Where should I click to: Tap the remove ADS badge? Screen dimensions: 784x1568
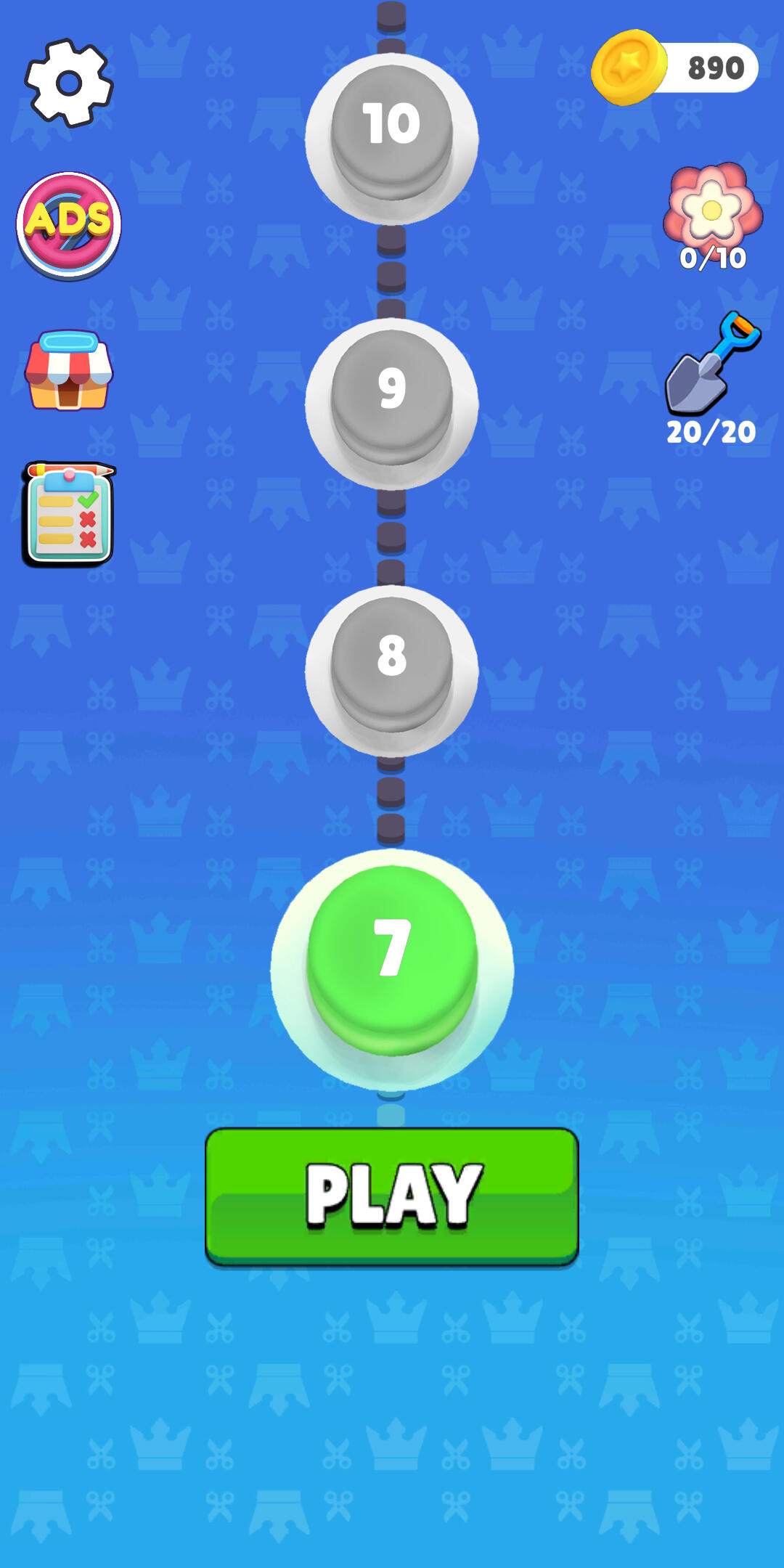tap(69, 226)
